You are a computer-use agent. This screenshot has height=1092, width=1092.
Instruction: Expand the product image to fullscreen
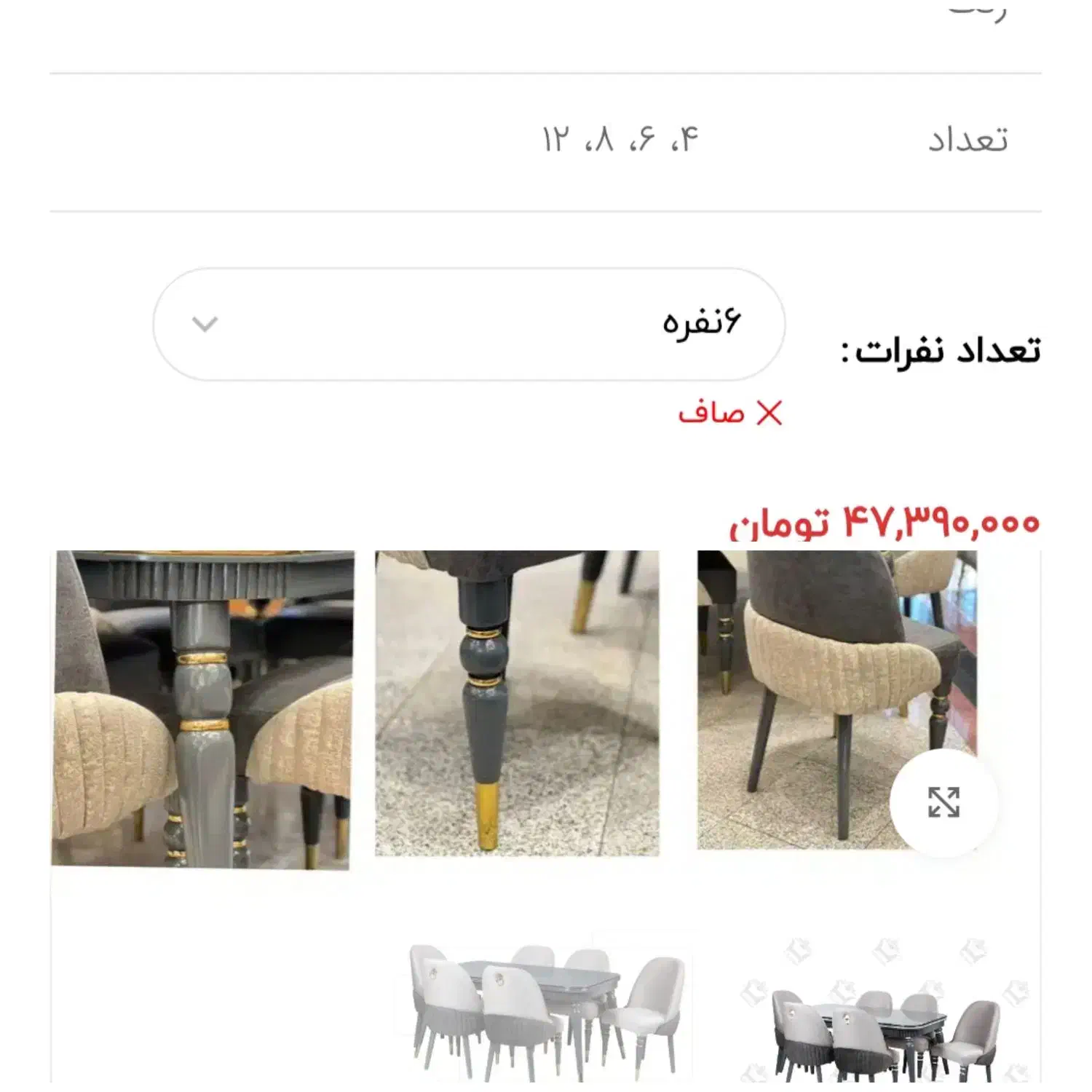943,802
